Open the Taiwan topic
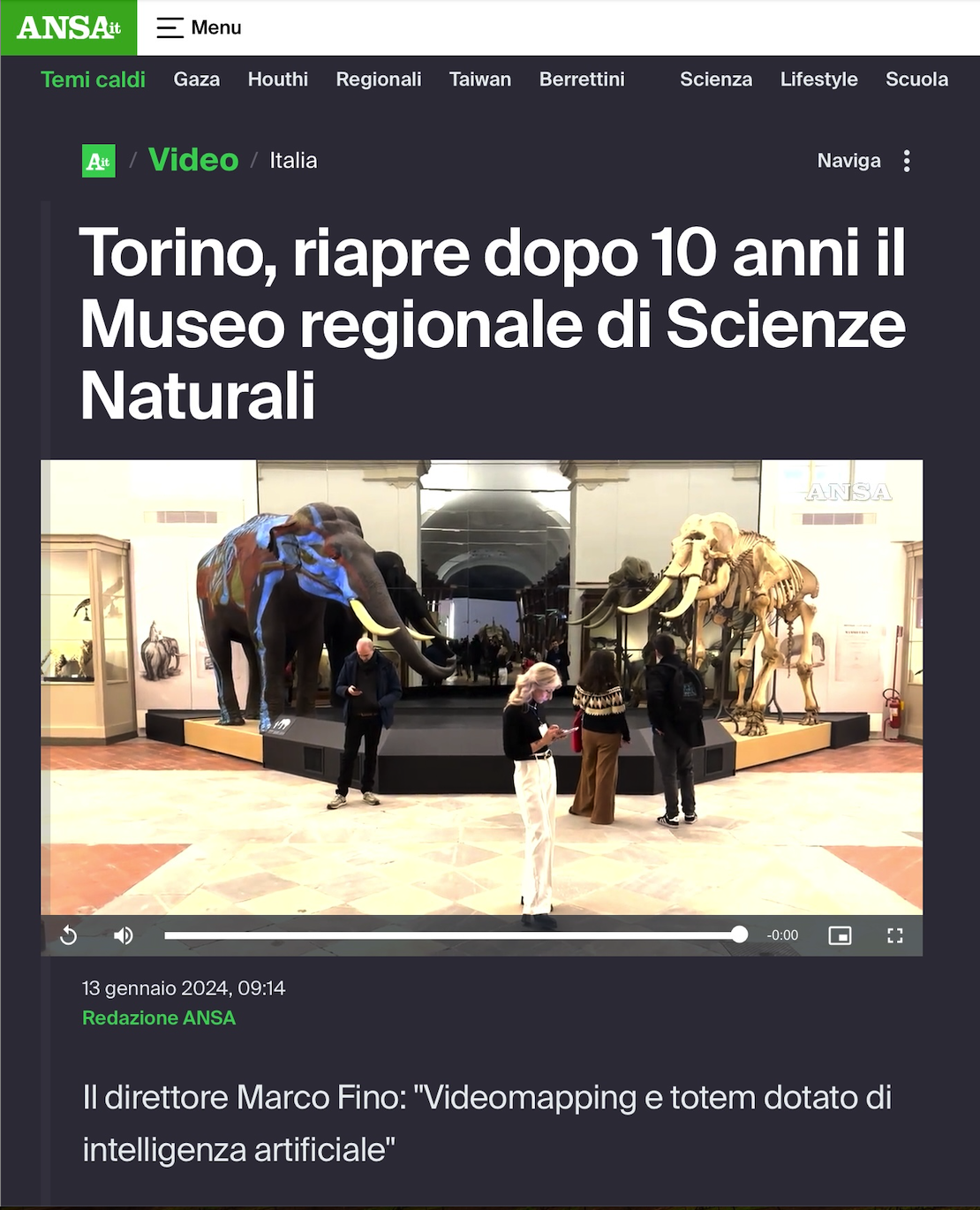The image size is (980, 1210). [x=479, y=79]
